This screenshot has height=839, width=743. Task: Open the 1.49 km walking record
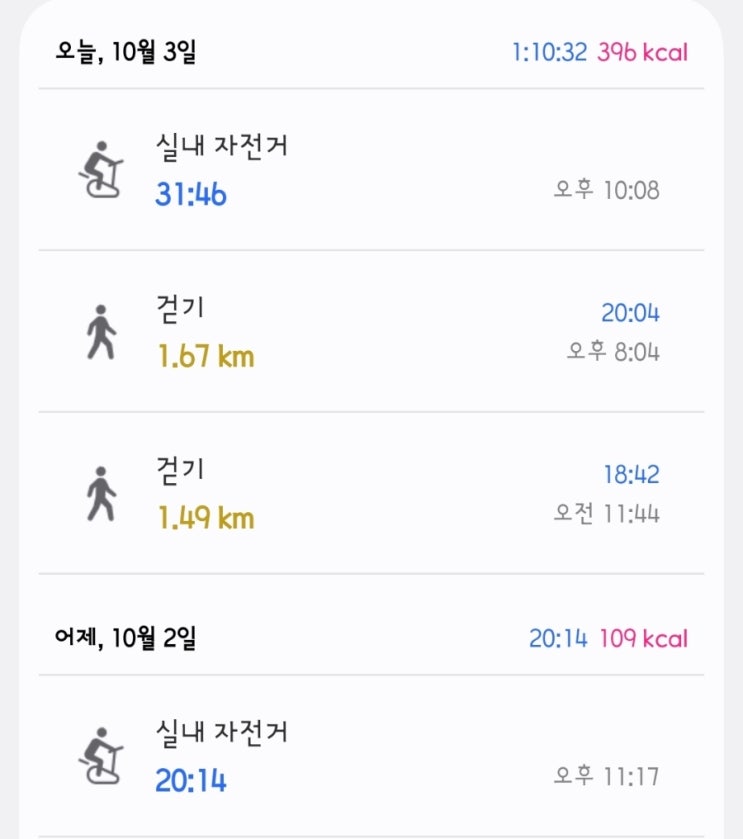click(x=370, y=494)
